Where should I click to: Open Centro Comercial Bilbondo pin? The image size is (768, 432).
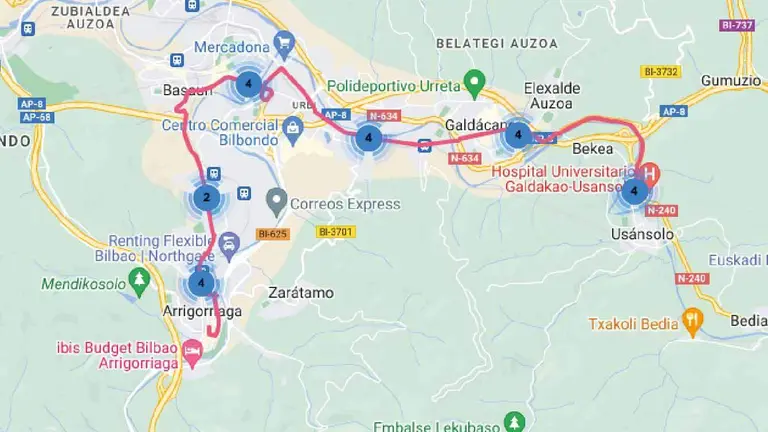point(292,126)
